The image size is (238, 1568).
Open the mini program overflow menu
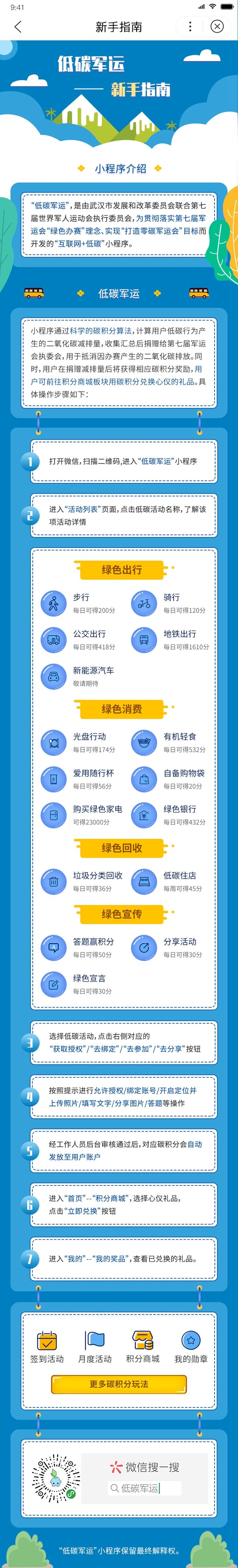pos(190,26)
